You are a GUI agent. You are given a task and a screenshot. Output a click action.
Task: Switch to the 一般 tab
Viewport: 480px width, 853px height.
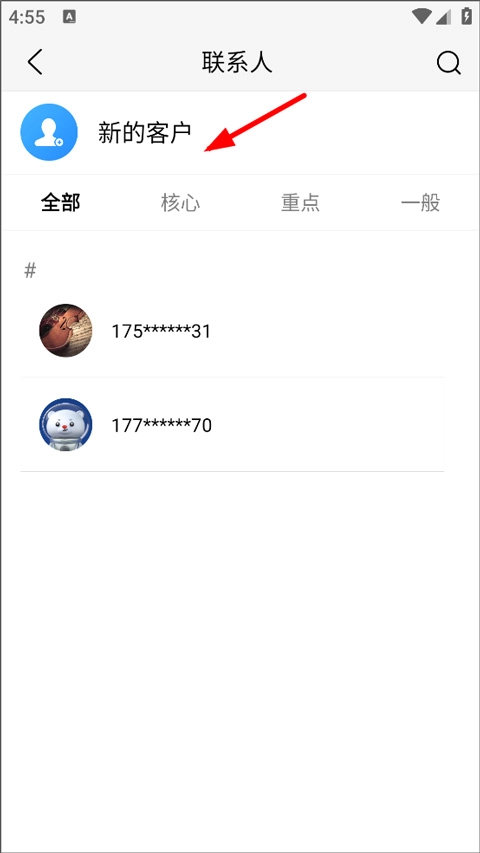(420, 203)
